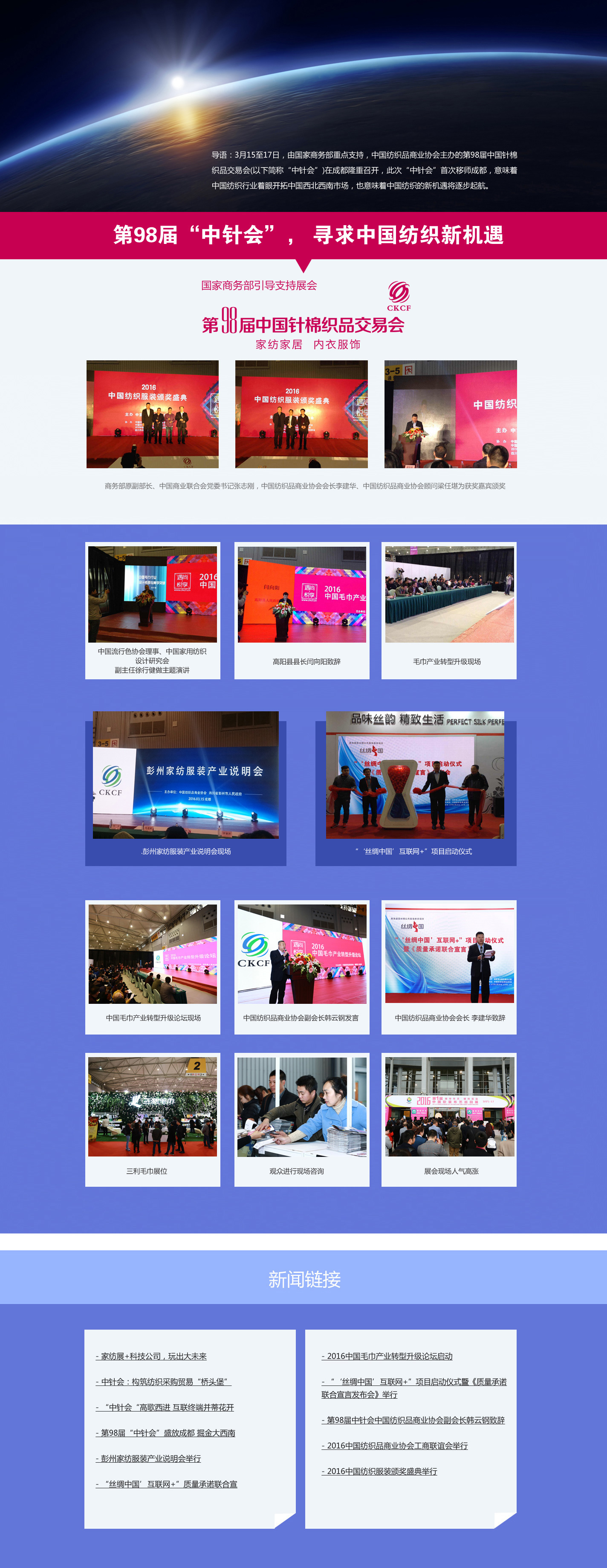Open the link 2016中国纺织服装颁奖盛典举行
The image size is (607, 1568).
pos(379,1471)
